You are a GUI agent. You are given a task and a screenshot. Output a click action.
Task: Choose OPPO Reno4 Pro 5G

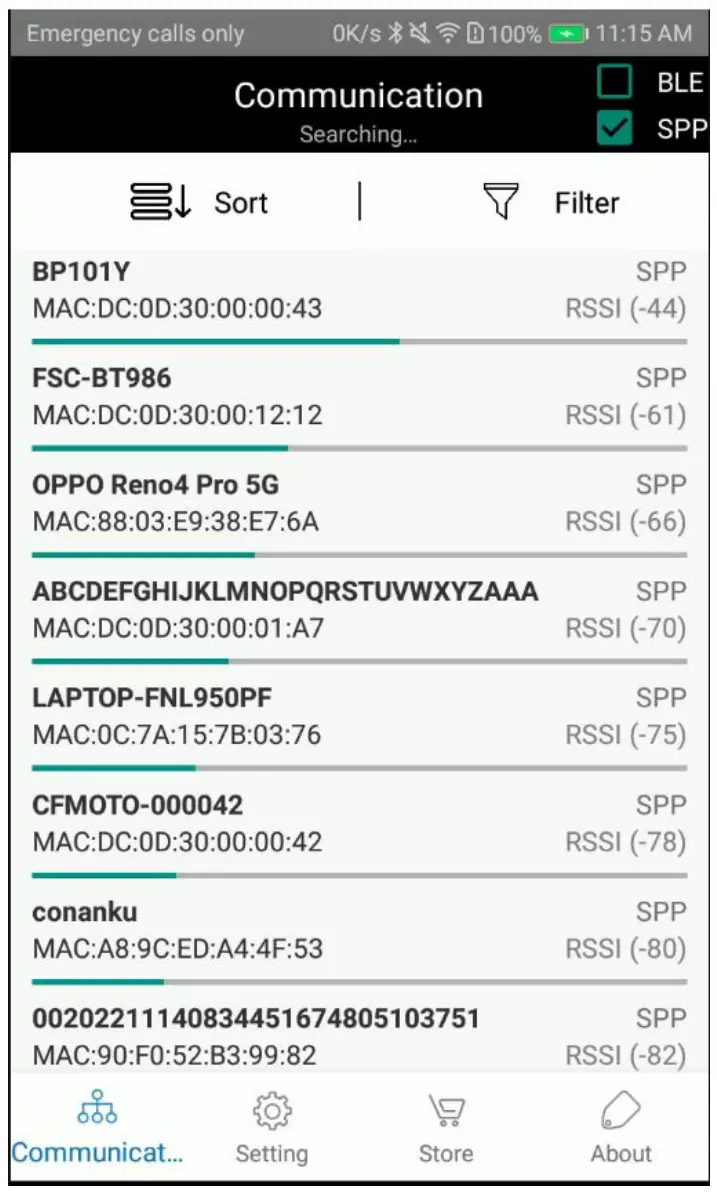(x=358, y=504)
